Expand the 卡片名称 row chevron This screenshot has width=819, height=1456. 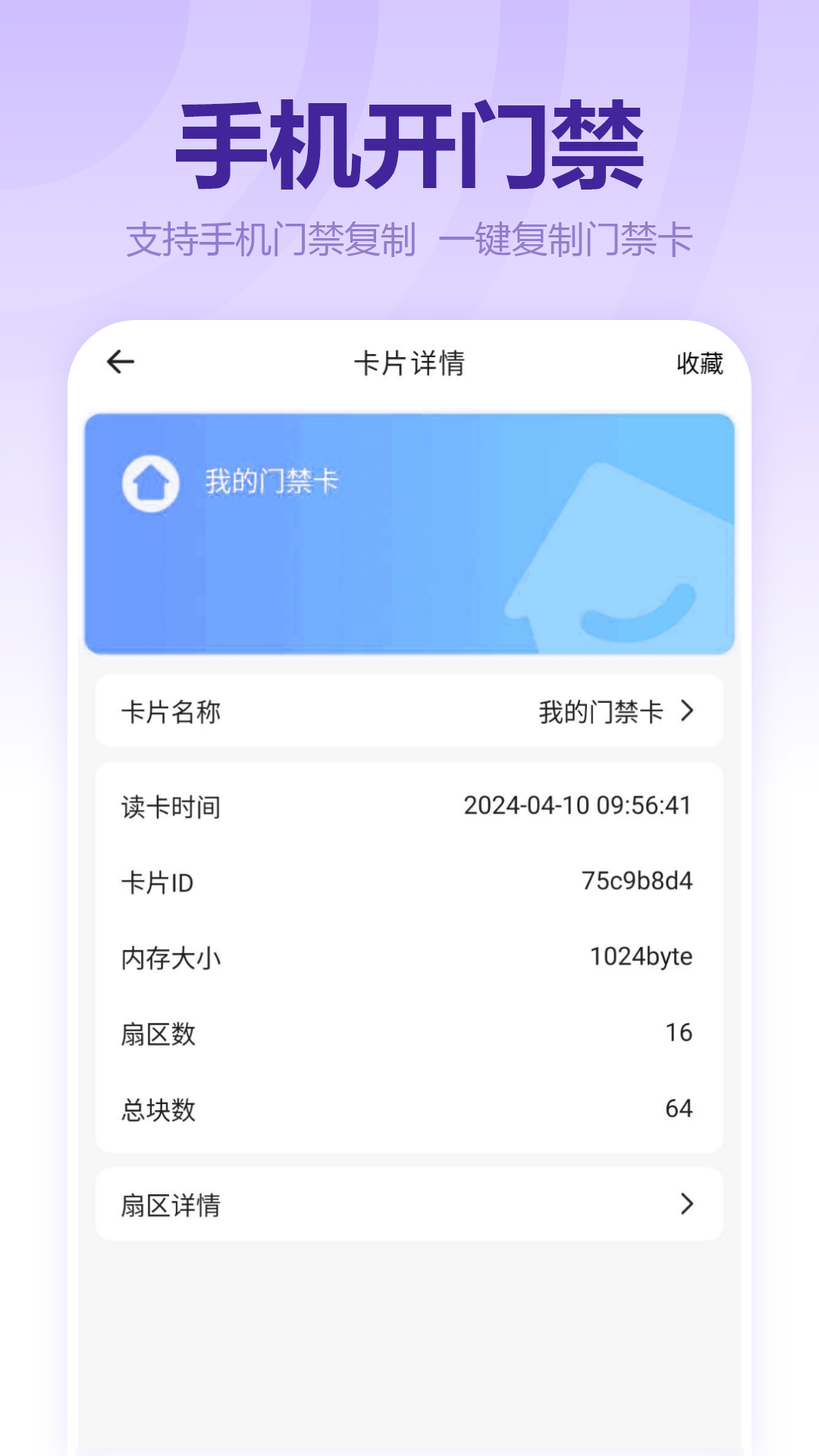coord(689,711)
